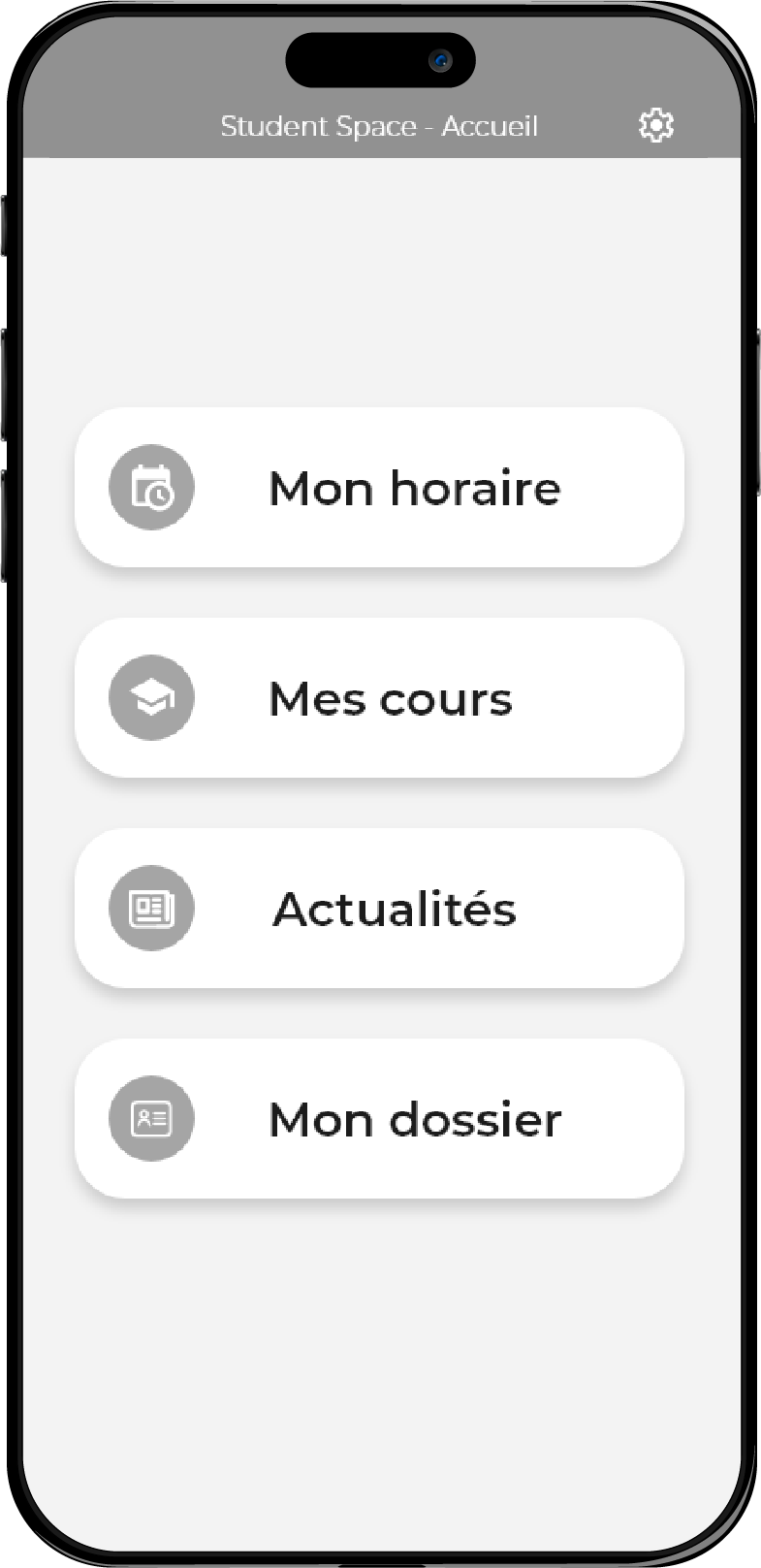Click the student cap symbol in the courses row

pyautogui.click(x=150, y=697)
